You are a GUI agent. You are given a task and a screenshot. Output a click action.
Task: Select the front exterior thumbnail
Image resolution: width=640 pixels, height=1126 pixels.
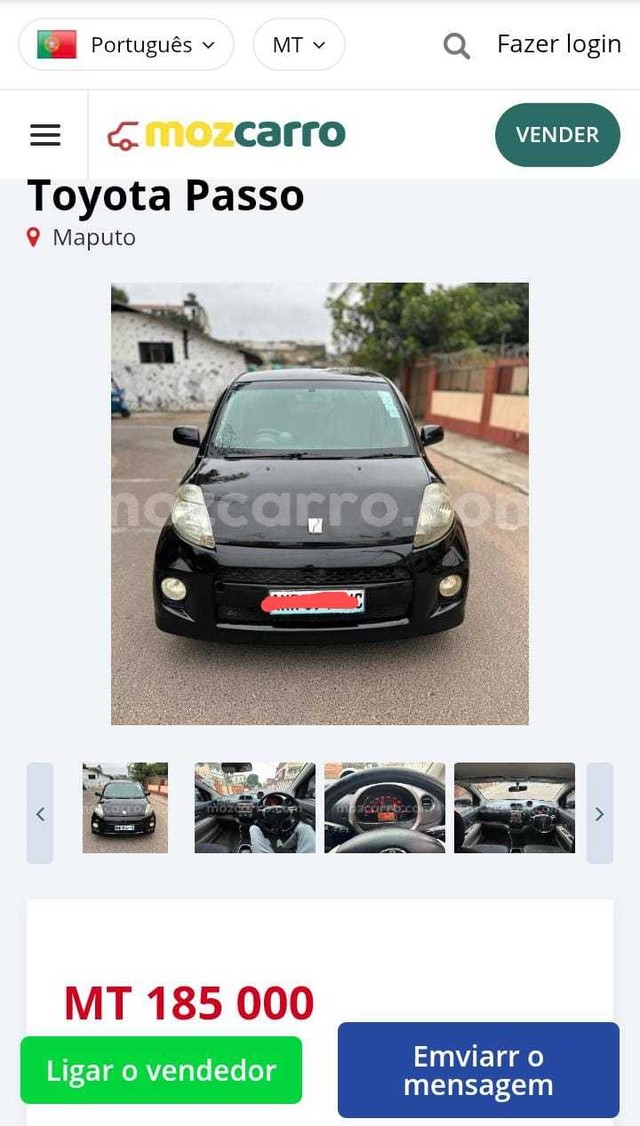pos(125,808)
